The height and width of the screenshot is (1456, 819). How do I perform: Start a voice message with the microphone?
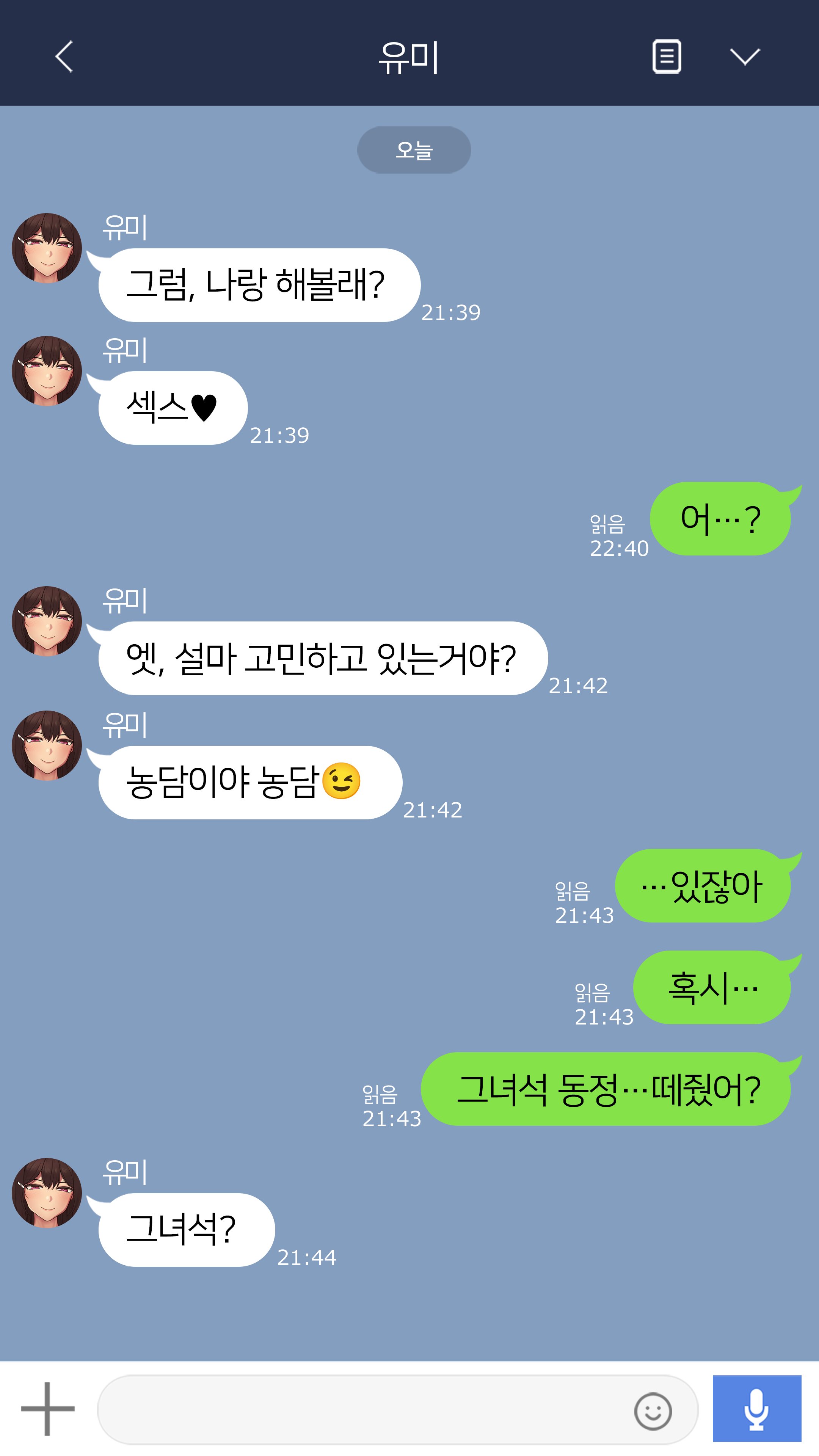tap(756, 1409)
